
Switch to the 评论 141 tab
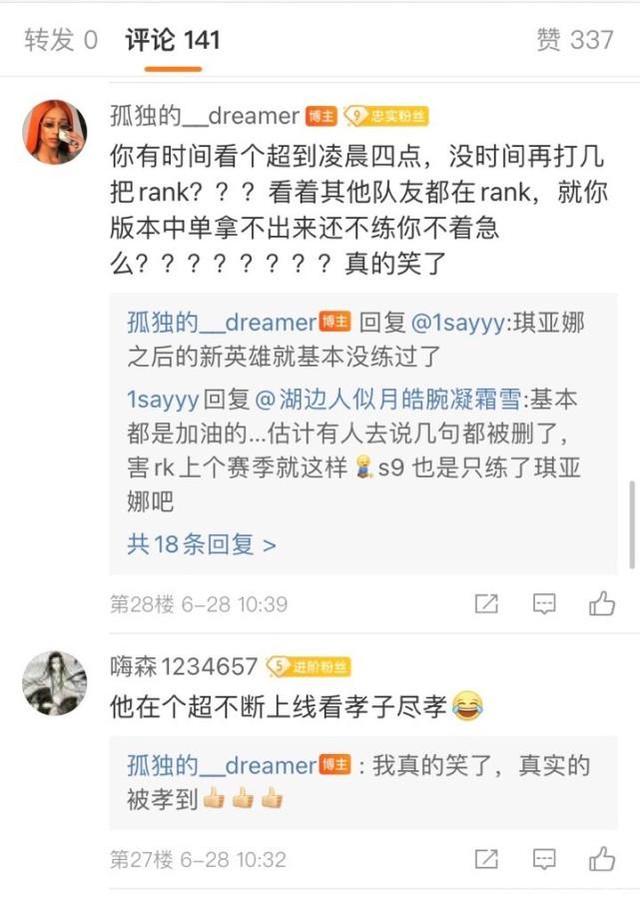click(172, 40)
